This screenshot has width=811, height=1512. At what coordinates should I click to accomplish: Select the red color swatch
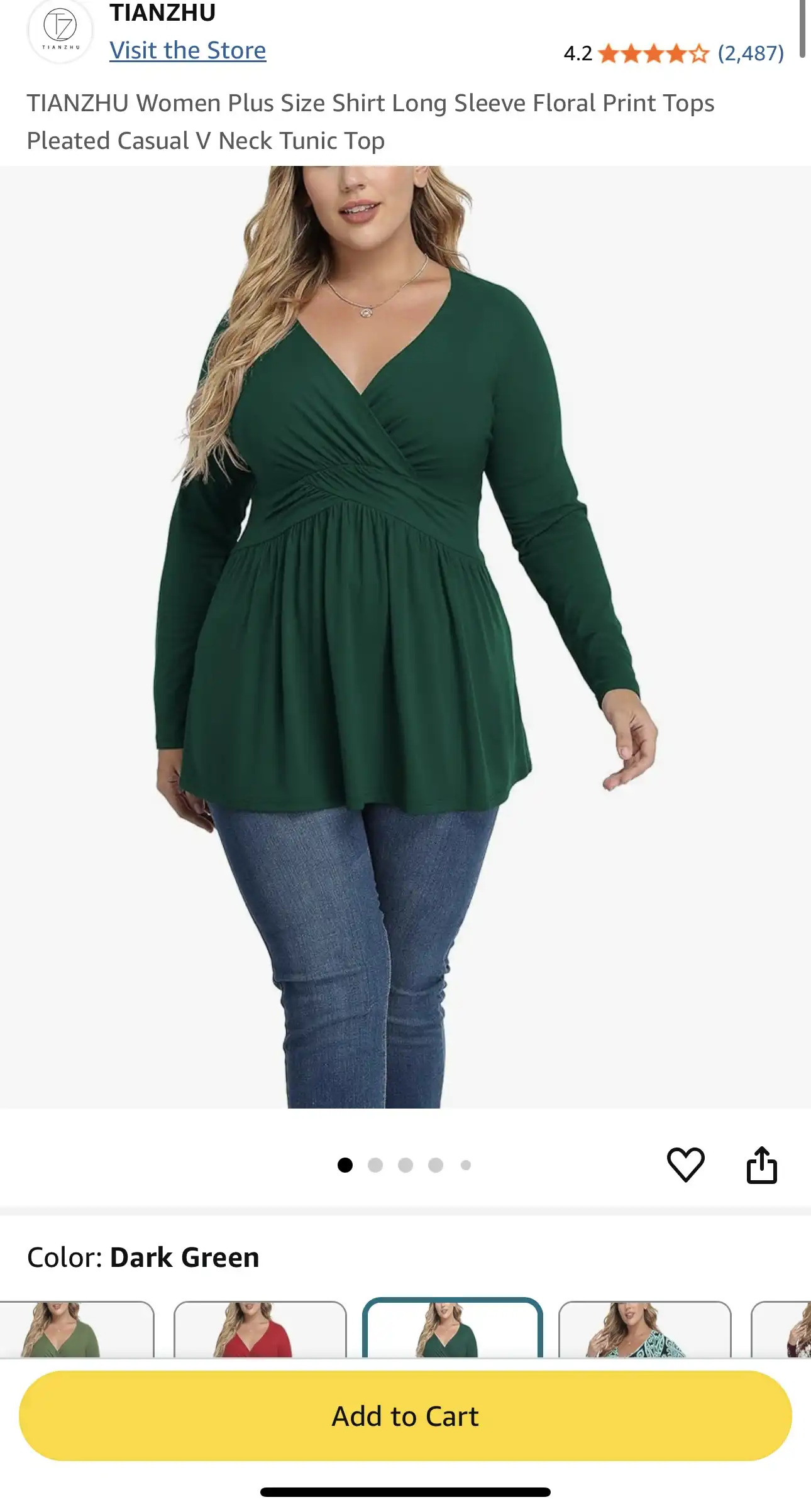[x=260, y=1330]
